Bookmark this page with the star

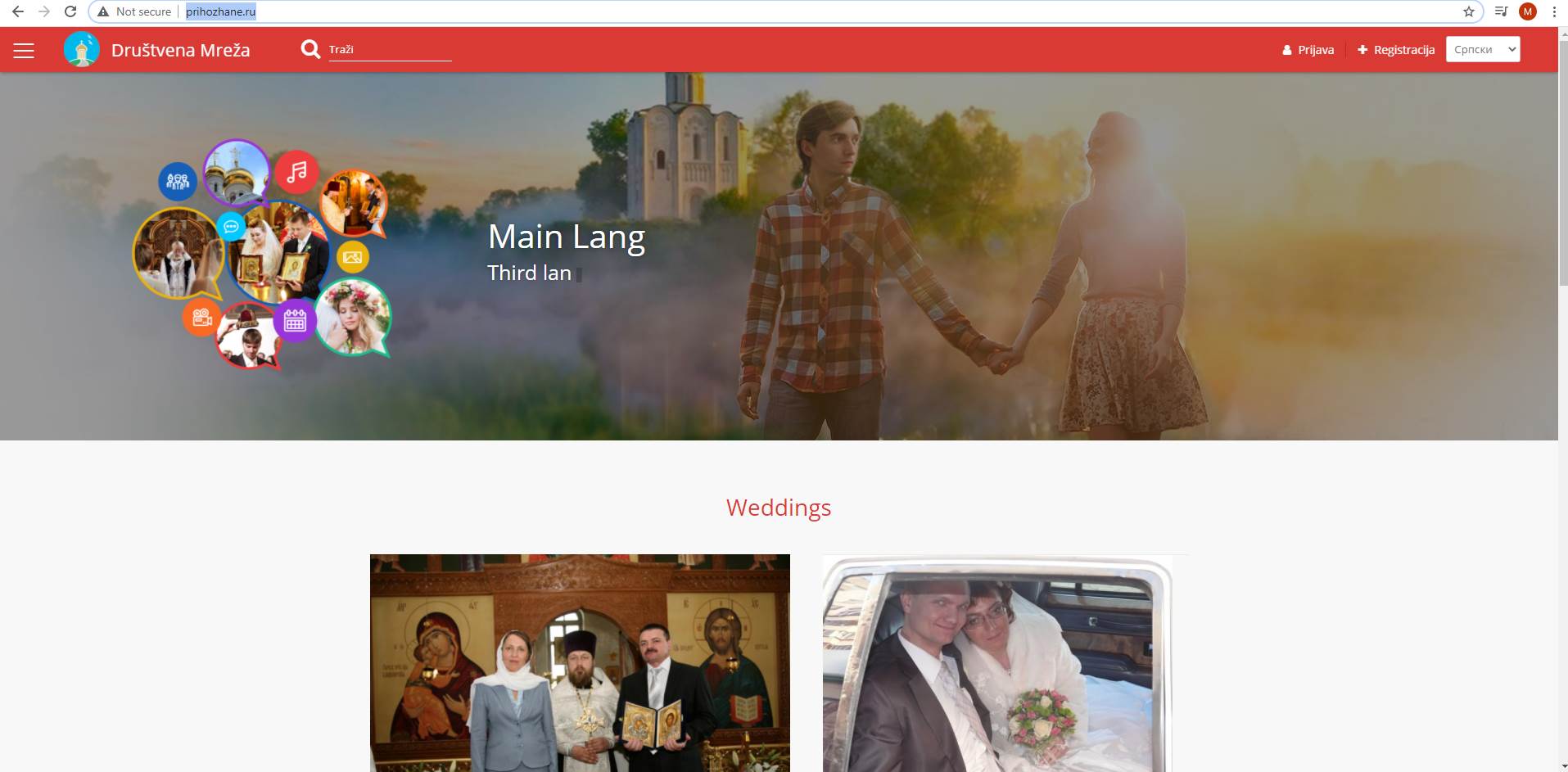[x=1469, y=11]
